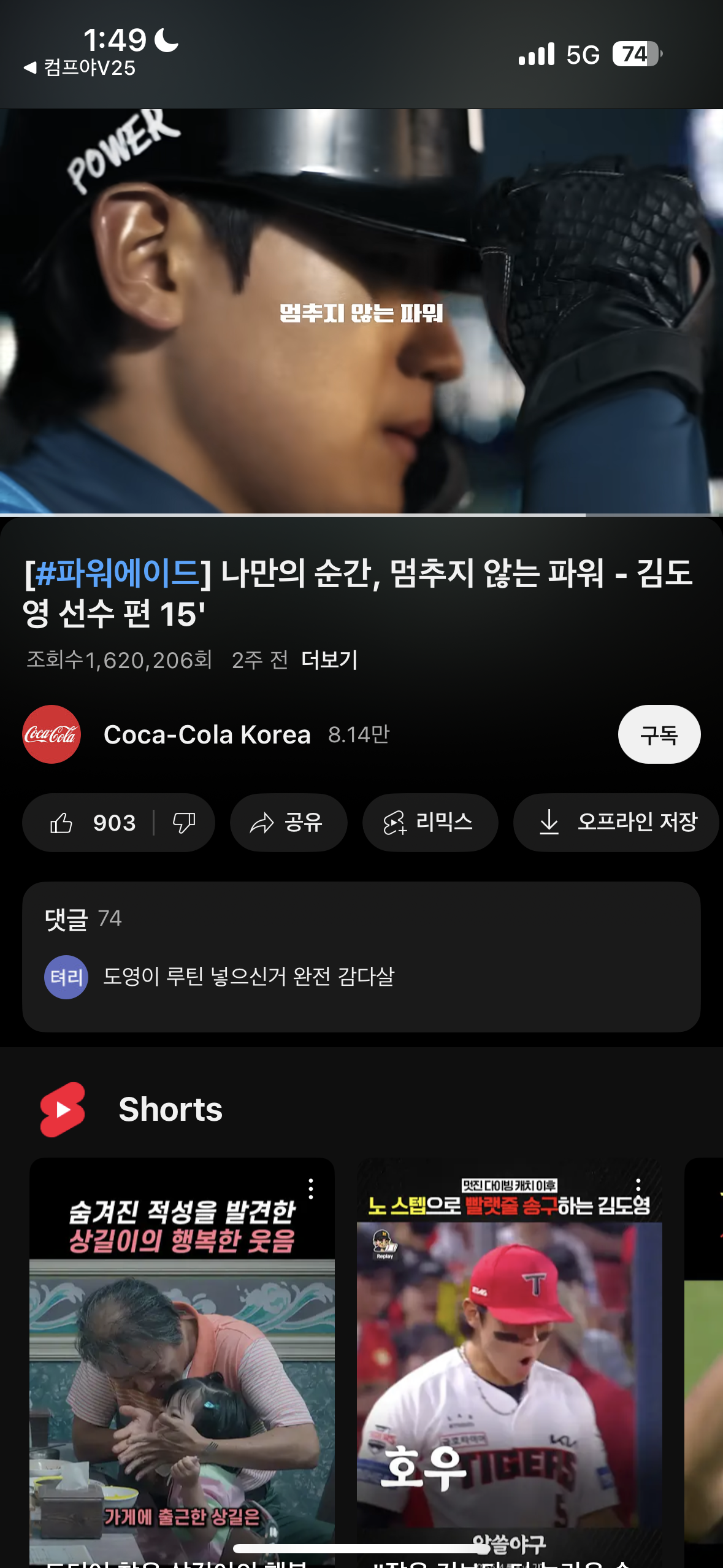This screenshot has width=723, height=1568.
Task: Open overflow menu on the 김도영 Short
Action: [x=638, y=1185]
